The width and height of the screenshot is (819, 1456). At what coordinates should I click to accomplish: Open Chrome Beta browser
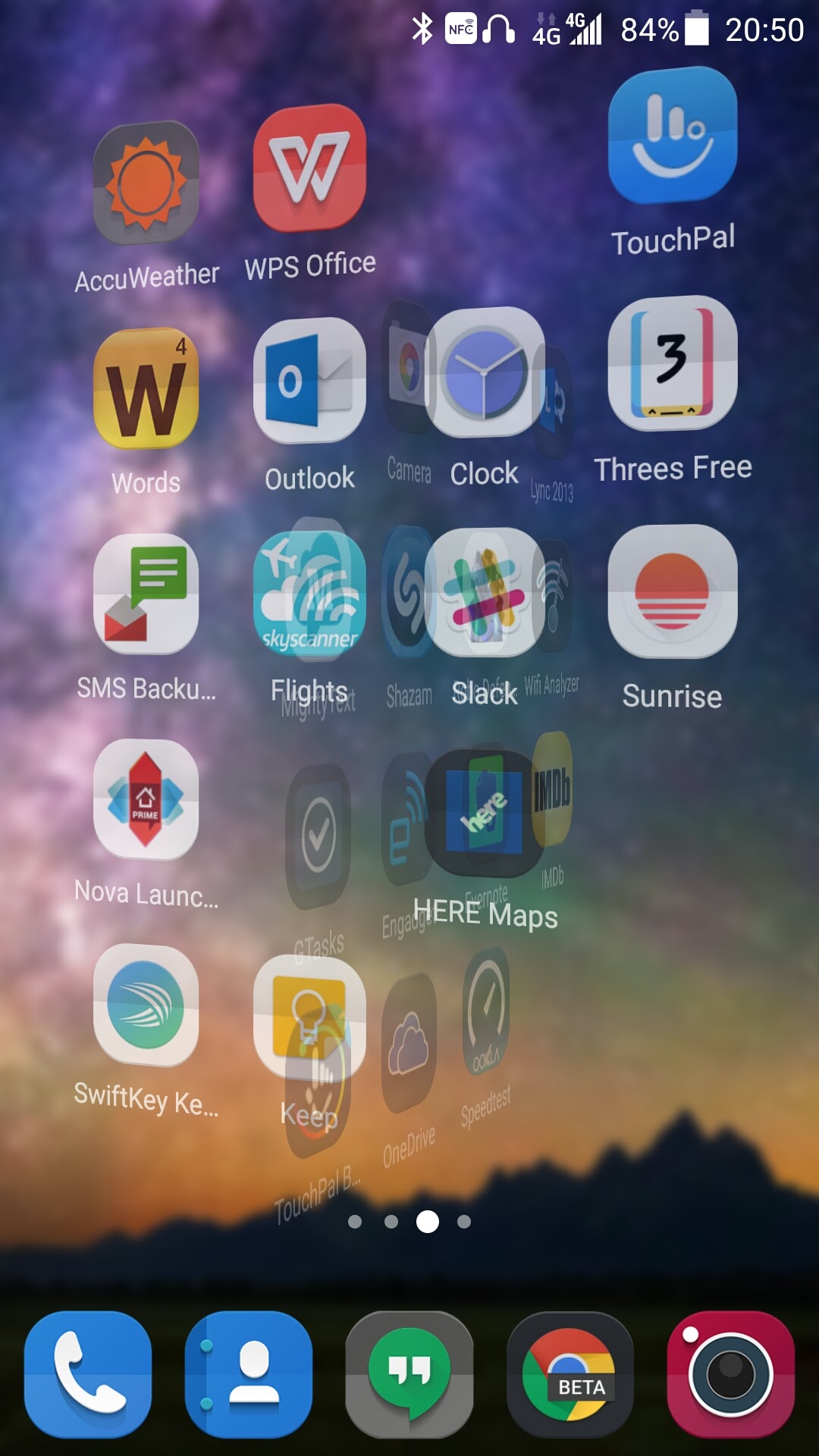click(x=570, y=1374)
